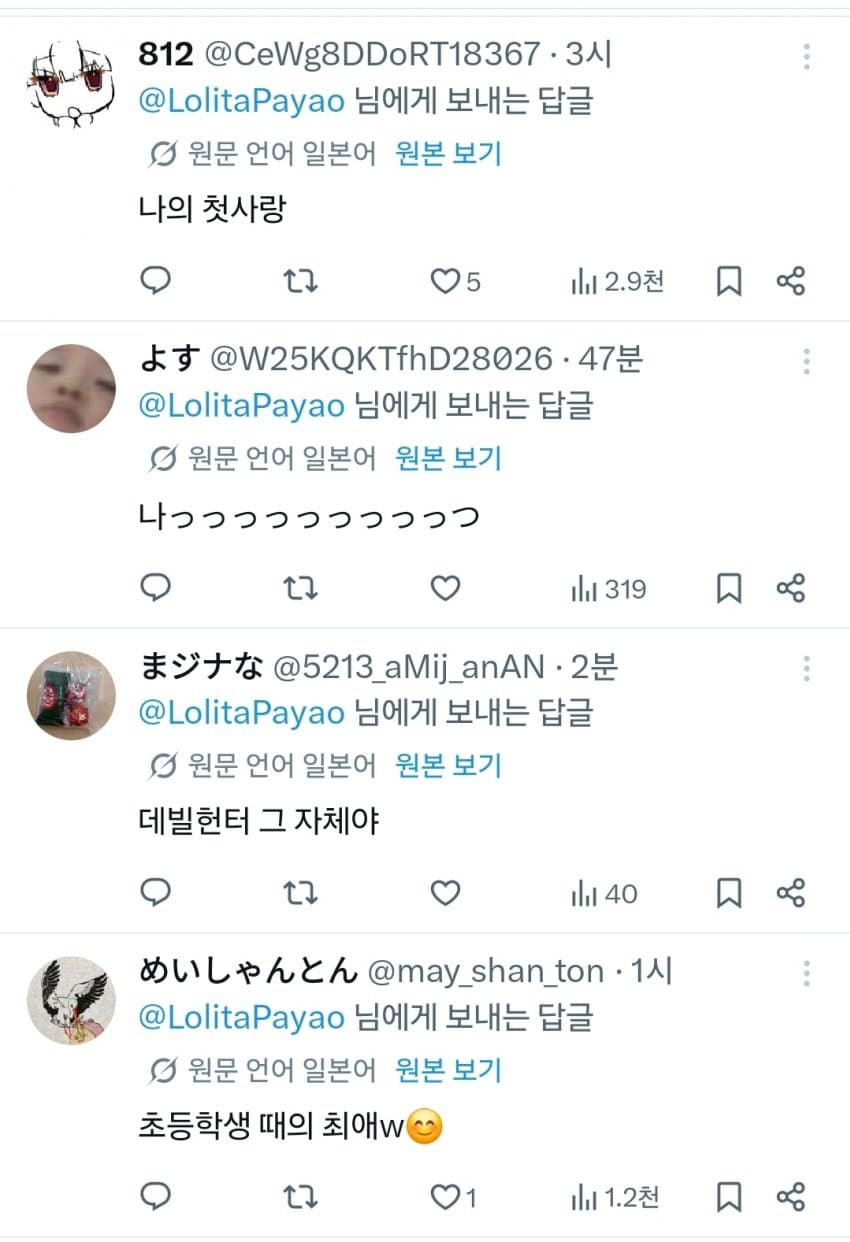This screenshot has width=850, height=1242.
Task: Bookmark めいしゃんとん's reply
Action: click(729, 1196)
